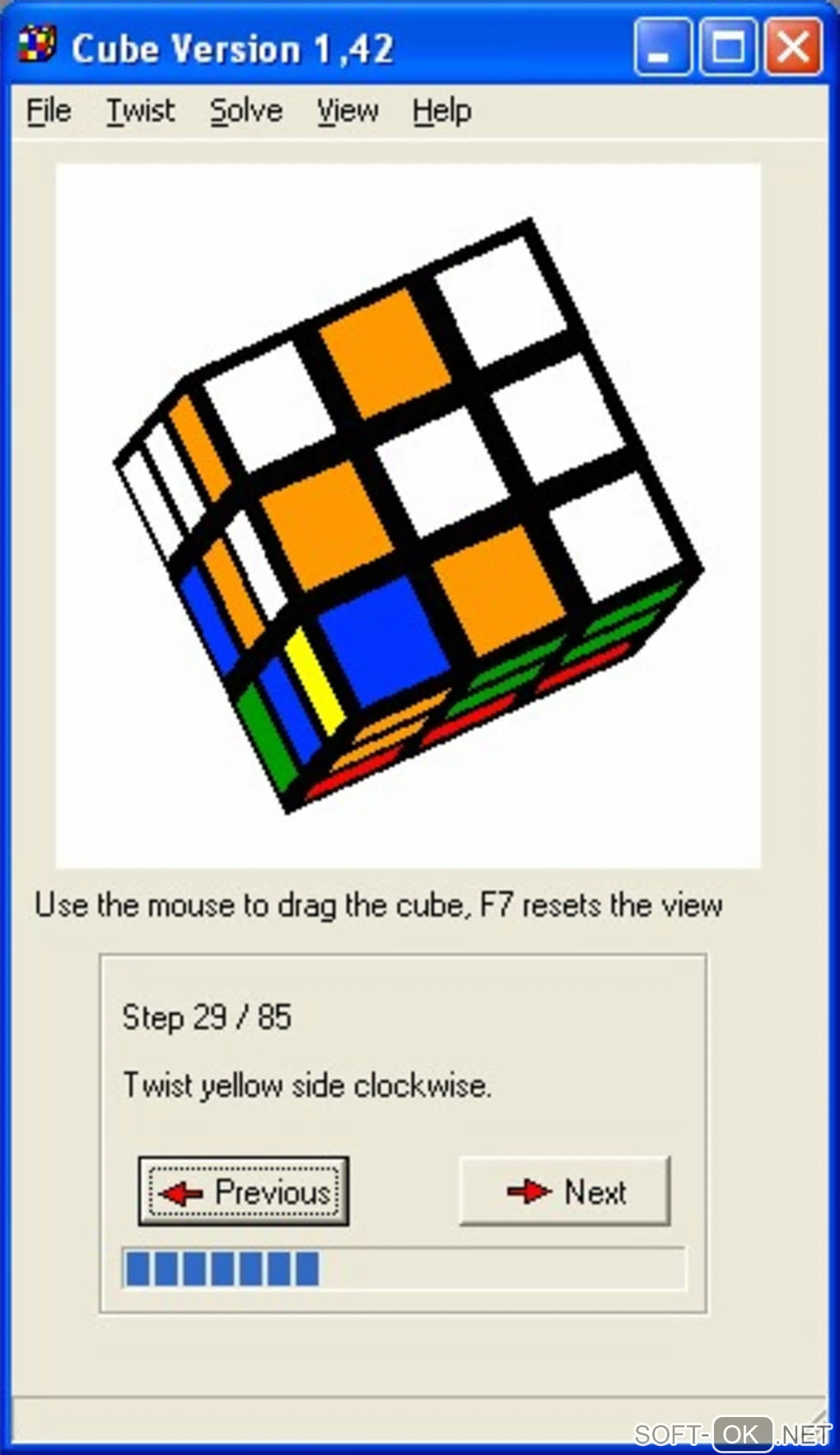Go back to the Previous step

[244, 1191]
